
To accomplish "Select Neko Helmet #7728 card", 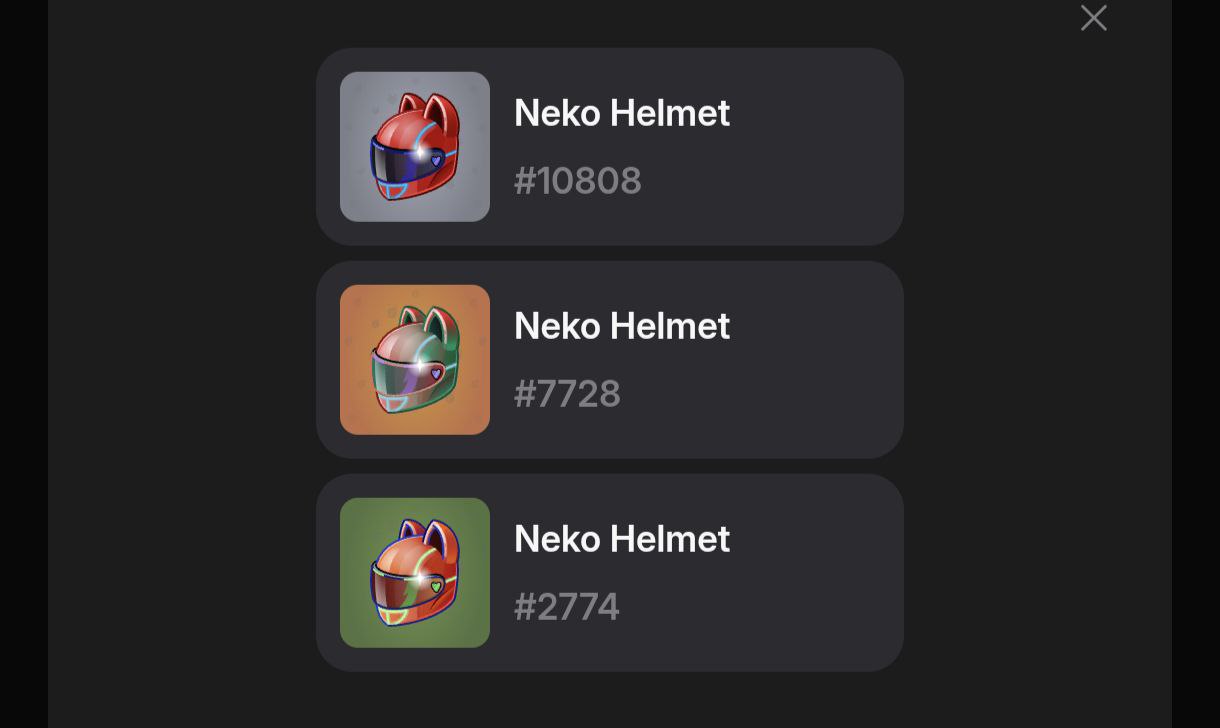I will coord(609,360).
